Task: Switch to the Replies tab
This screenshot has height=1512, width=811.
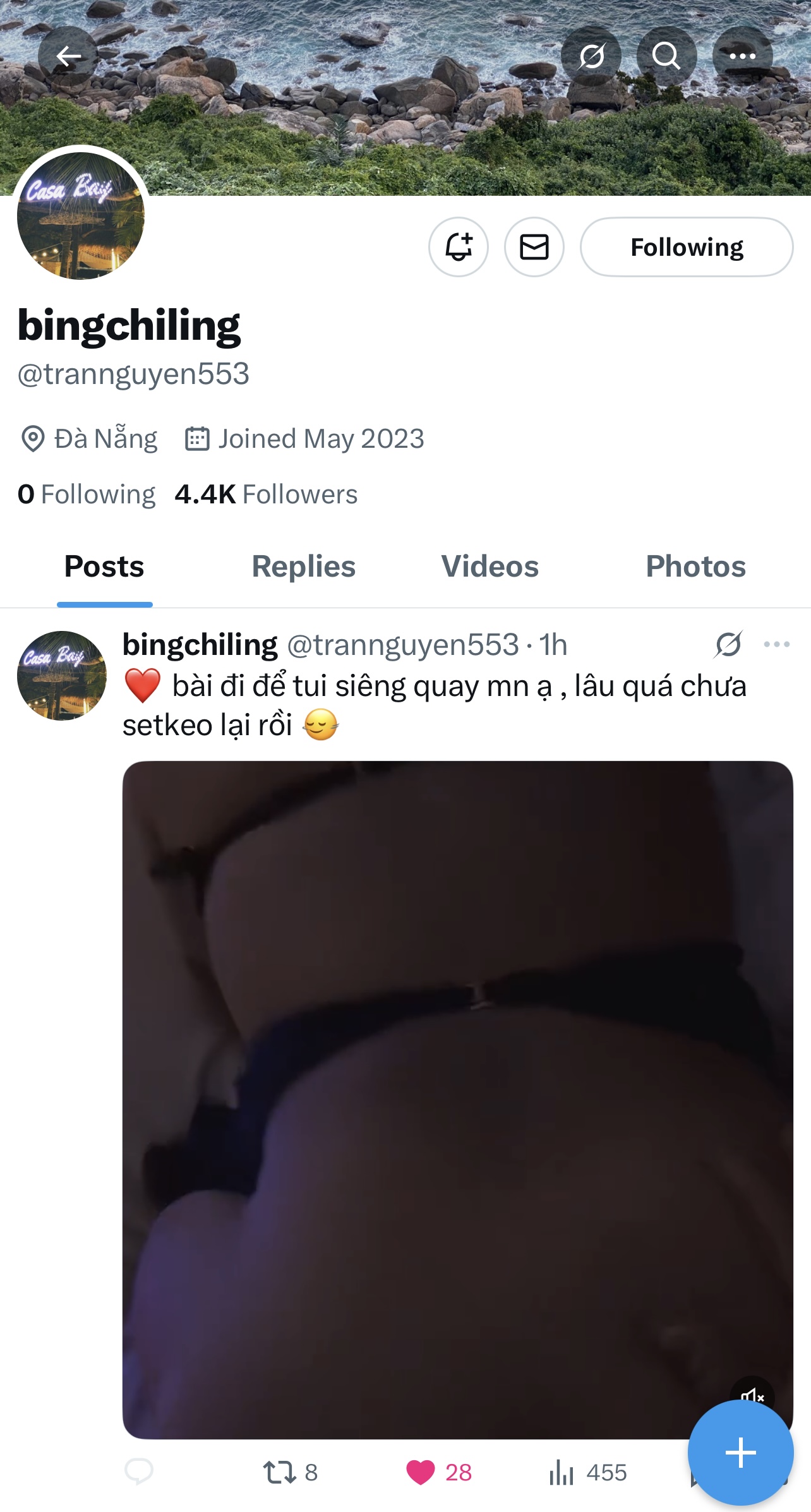Action: click(x=304, y=567)
